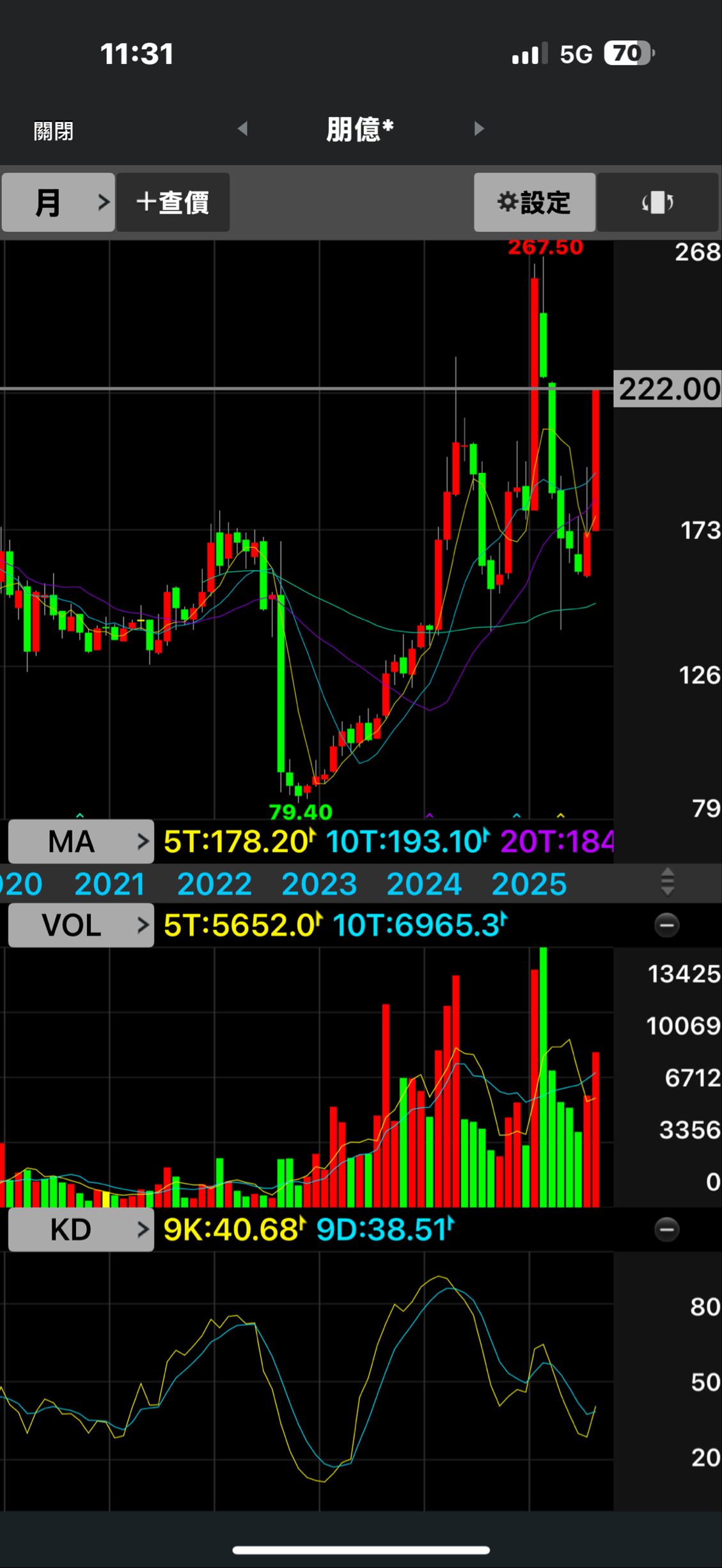Change the KD indicator selector
722x1568 pixels.
click(81, 1229)
